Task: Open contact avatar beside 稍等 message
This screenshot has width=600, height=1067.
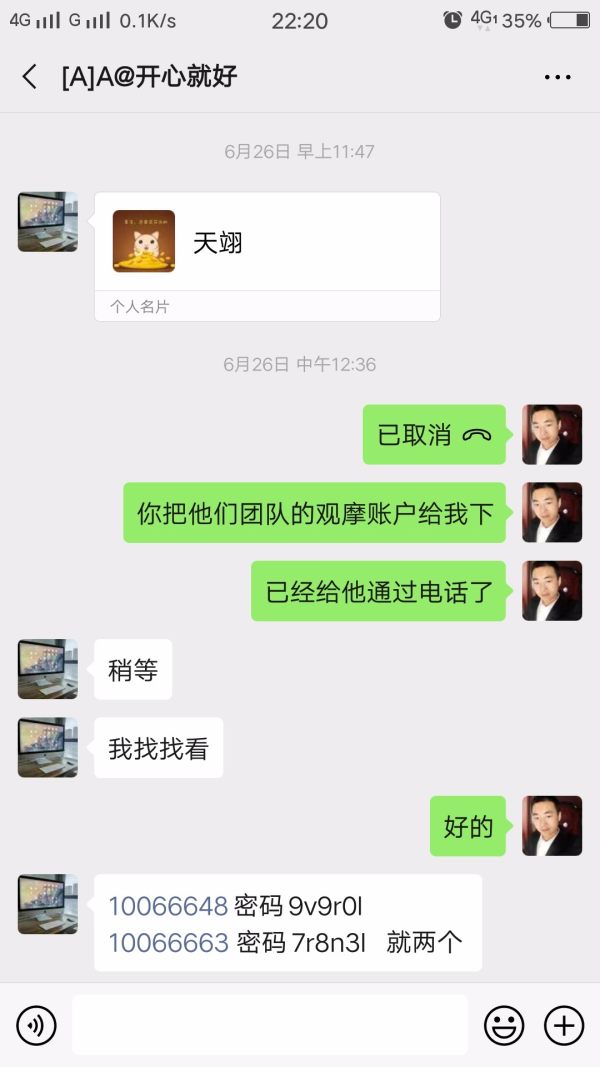Action: click(x=48, y=669)
